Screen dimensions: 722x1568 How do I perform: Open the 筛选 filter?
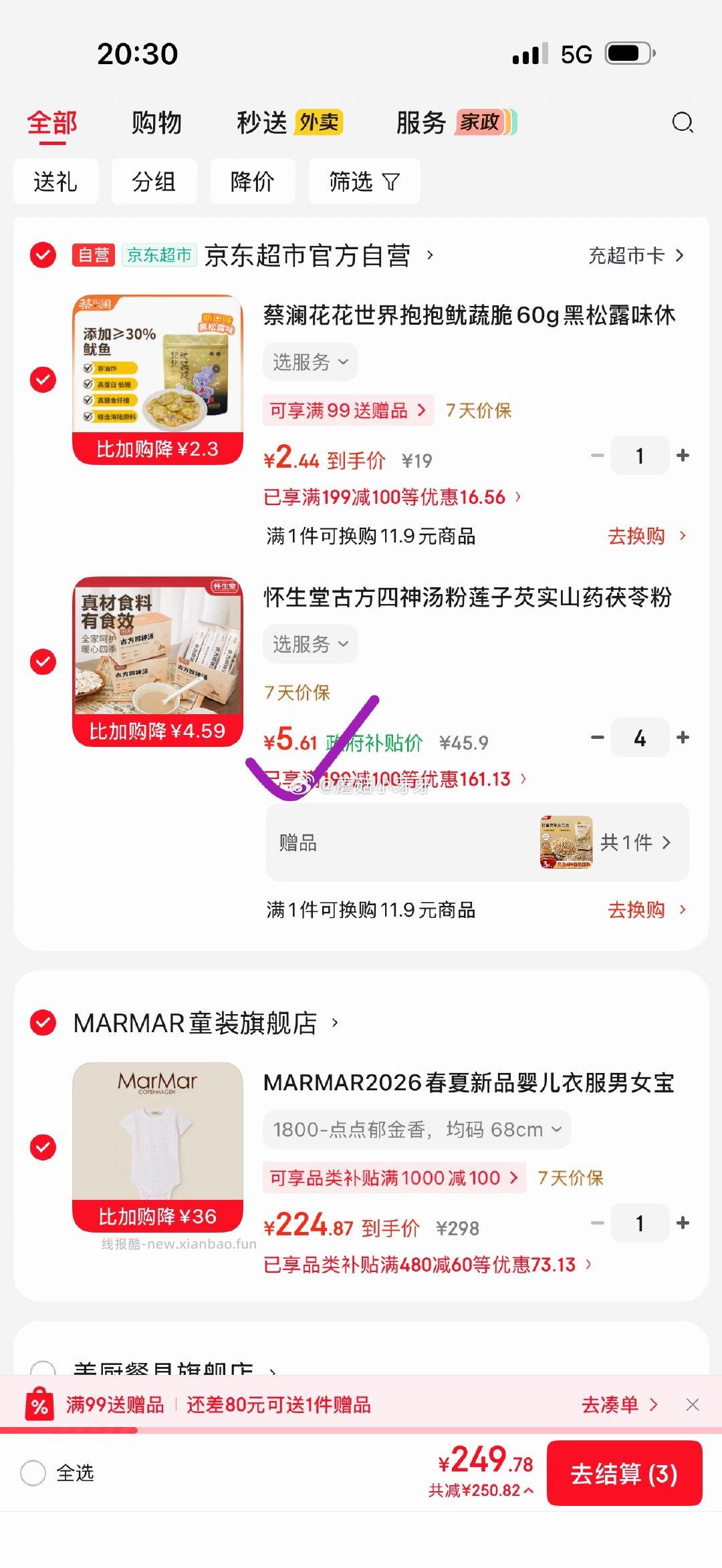(x=364, y=182)
